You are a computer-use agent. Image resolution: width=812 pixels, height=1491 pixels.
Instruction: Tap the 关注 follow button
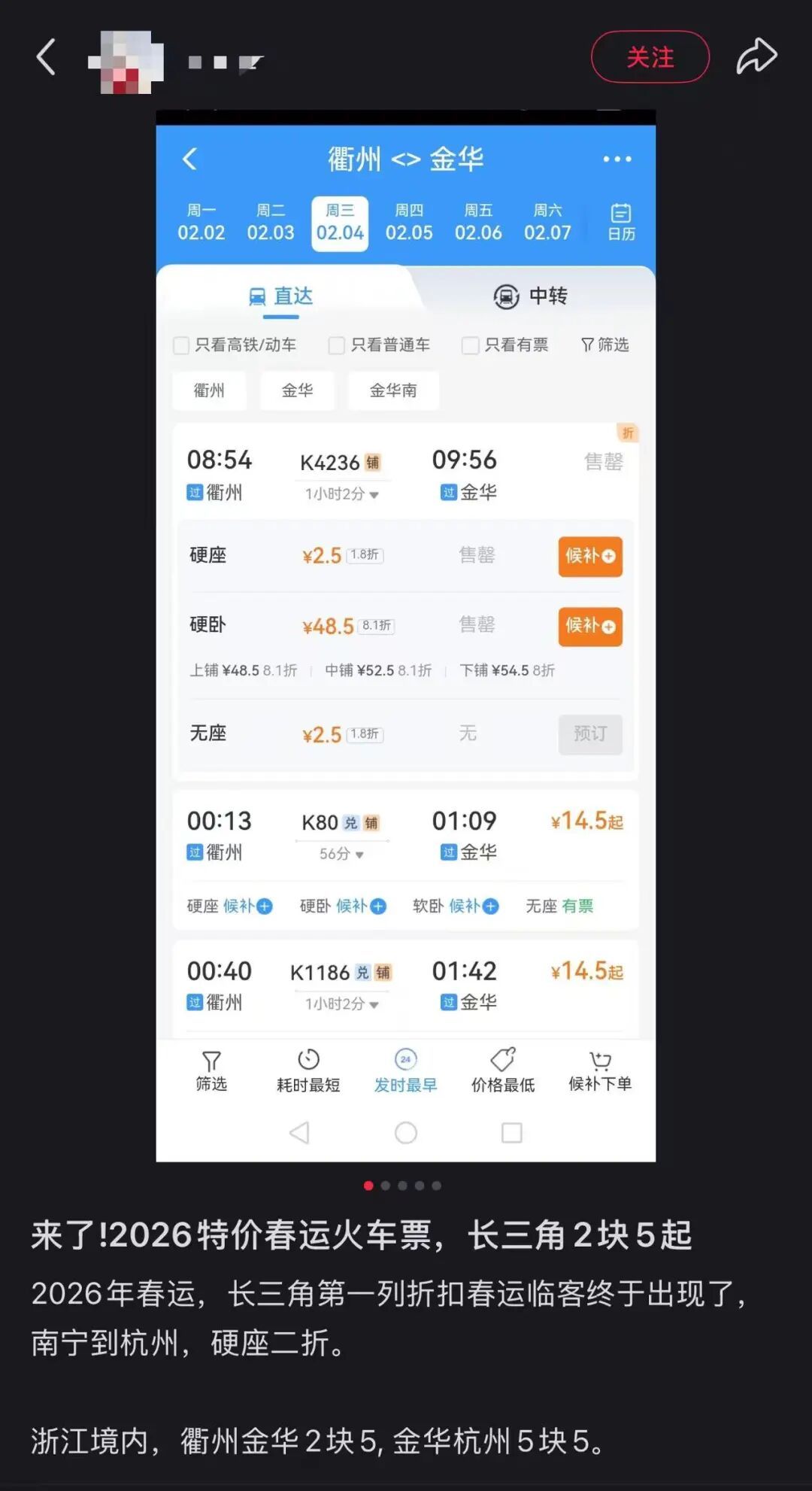coord(649,57)
